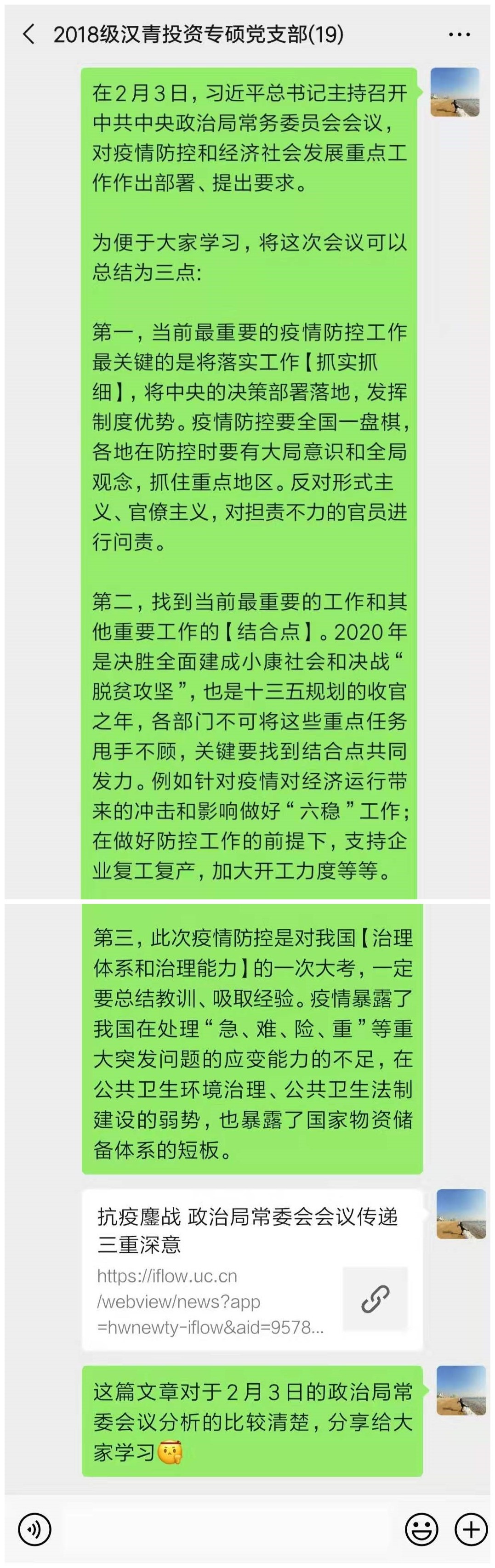Open group chat info via three dots
The image size is (495, 1568).
459,34
